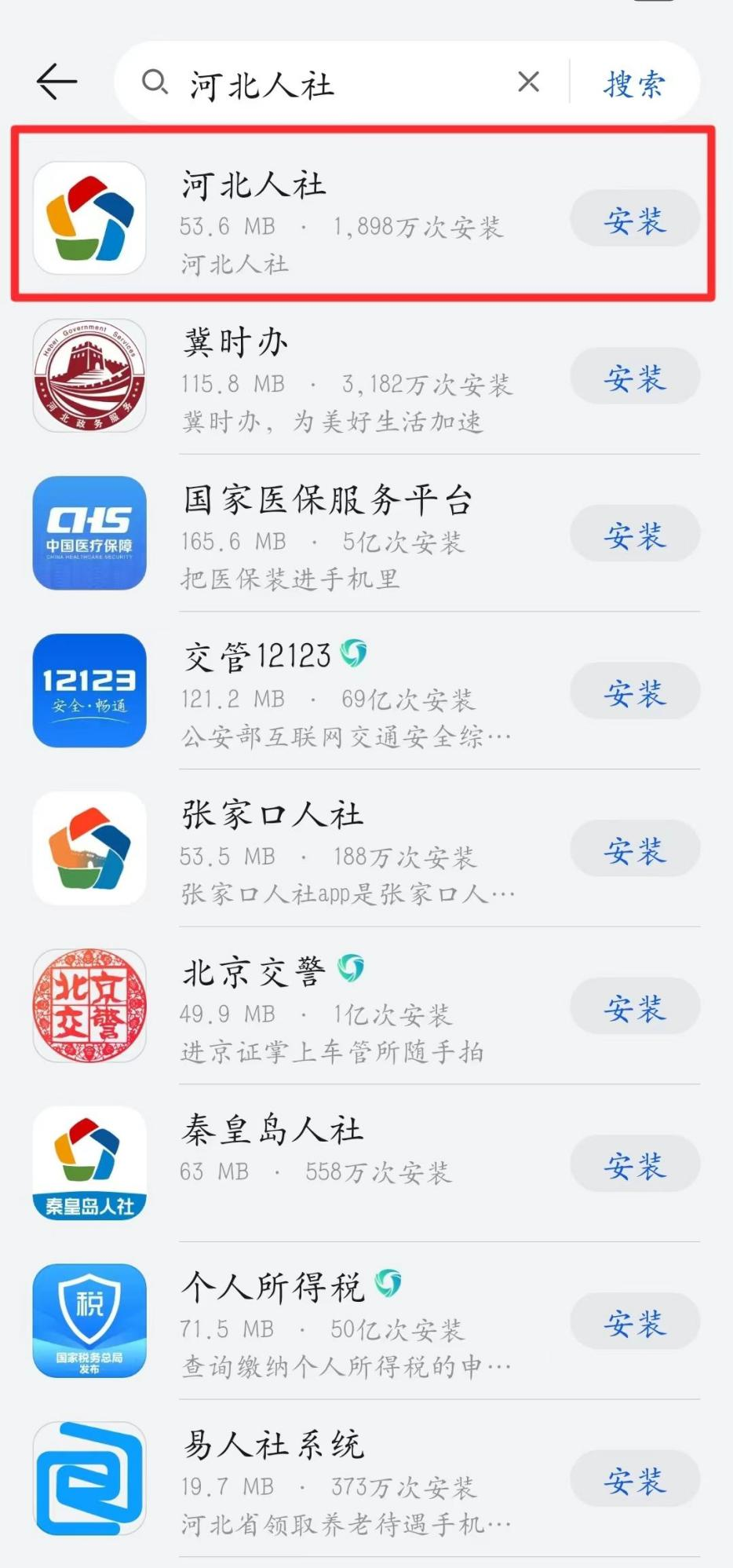This screenshot has width=733, height=1568.
Task: Open the 北京交警 app icon
Action: coord(89,1007)
